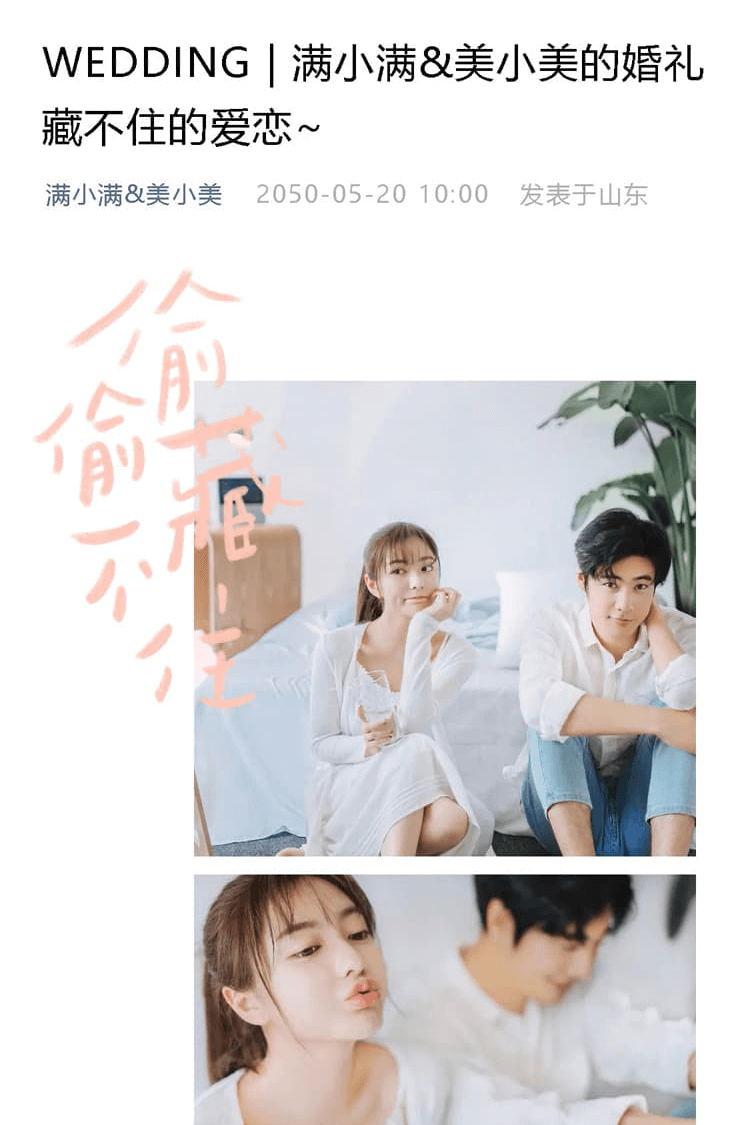This screenshot has height=1125, width=750.
Task: Open the close-up kiss photo
Action: point(445,1000)
